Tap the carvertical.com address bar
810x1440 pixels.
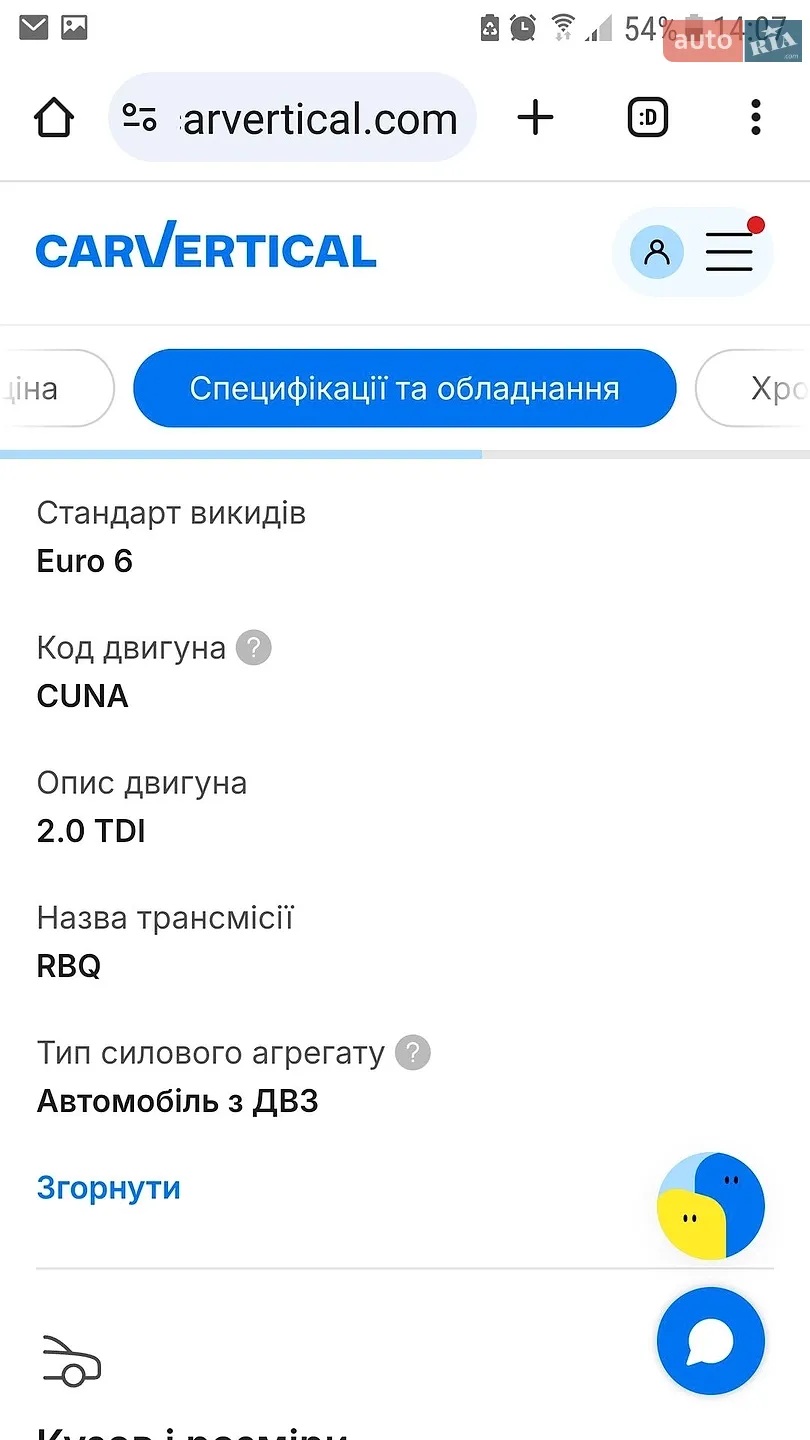pos(292,118)
